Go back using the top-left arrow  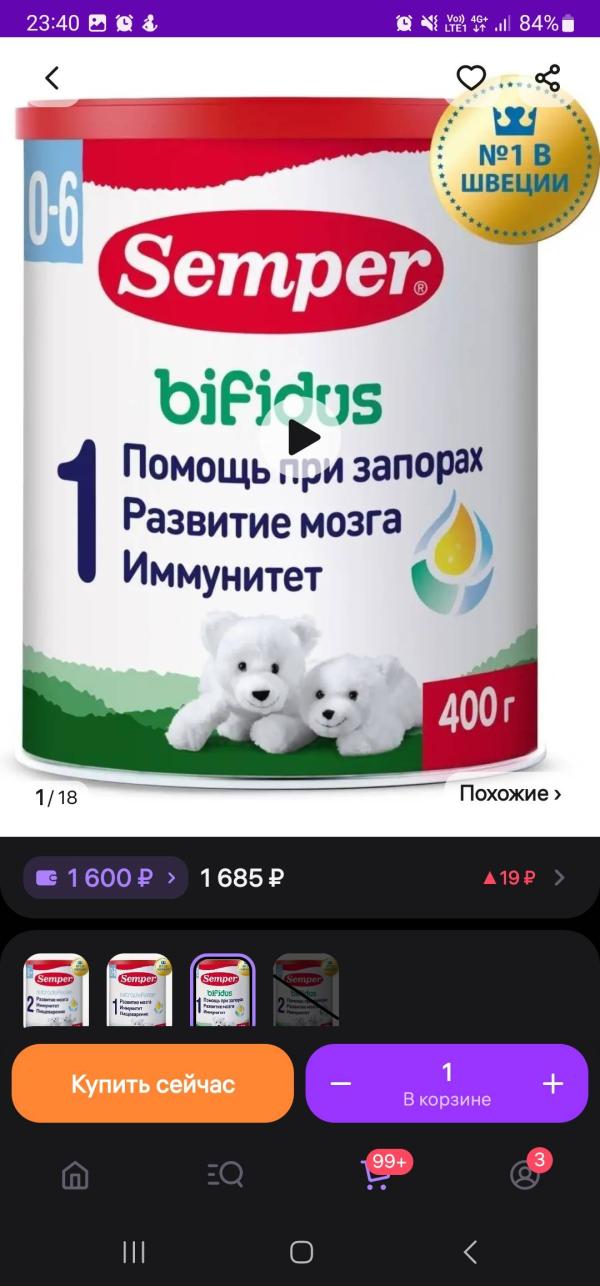[52, 77]
